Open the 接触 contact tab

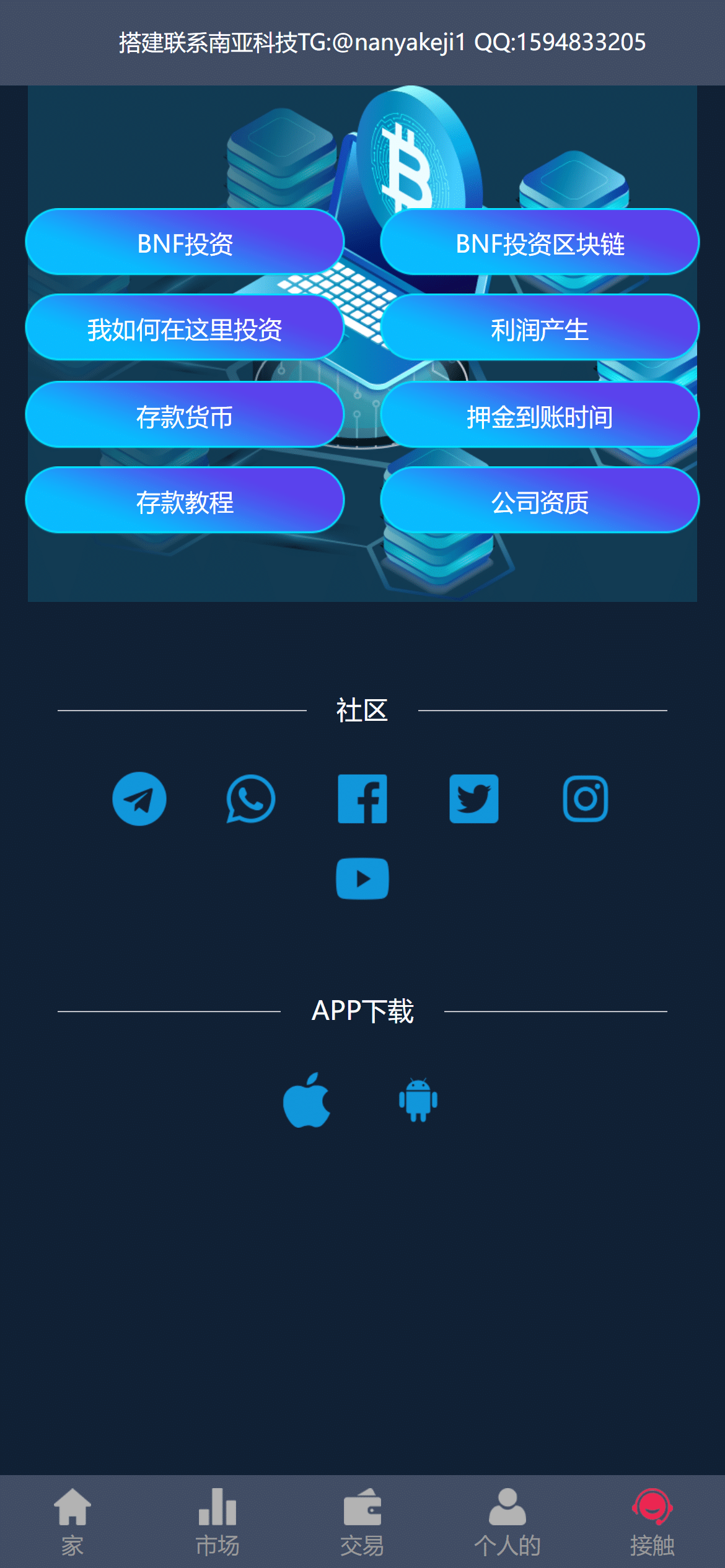652,1523
